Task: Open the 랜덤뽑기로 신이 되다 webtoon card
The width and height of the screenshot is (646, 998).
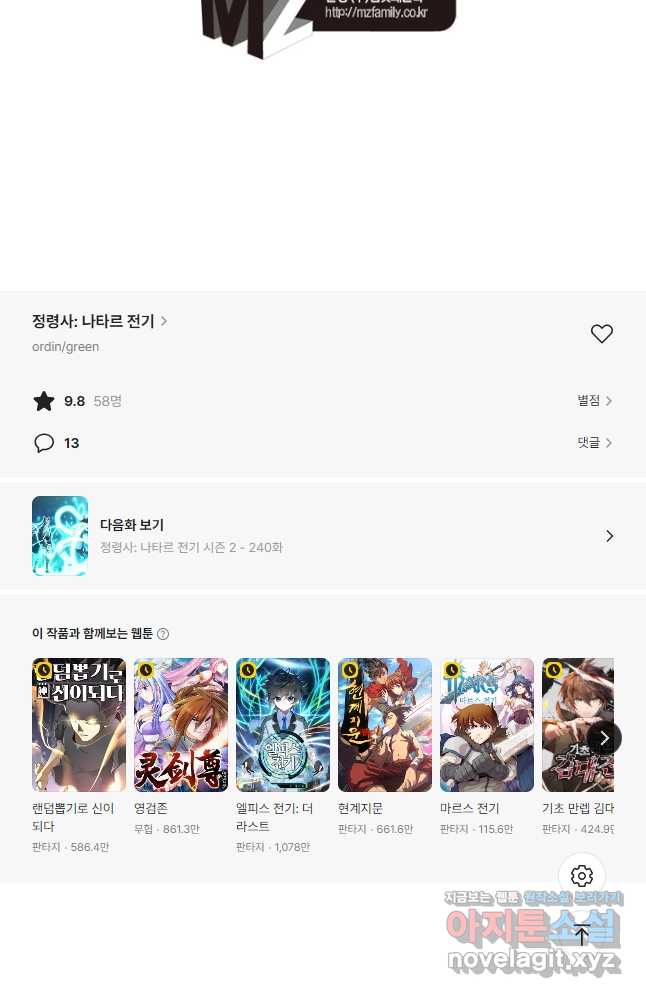Action: (79, 756)
